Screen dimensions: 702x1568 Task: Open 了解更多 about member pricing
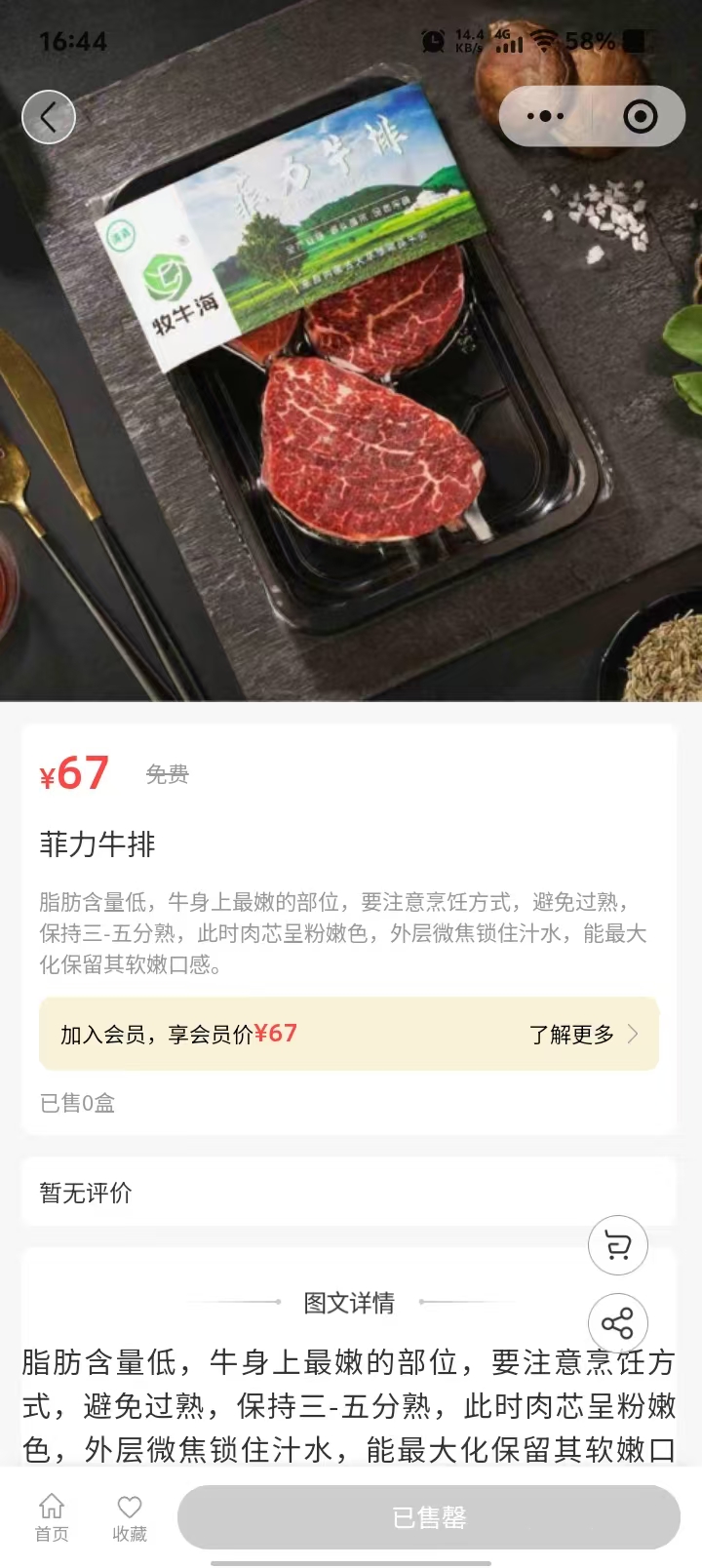(583, 1035)
